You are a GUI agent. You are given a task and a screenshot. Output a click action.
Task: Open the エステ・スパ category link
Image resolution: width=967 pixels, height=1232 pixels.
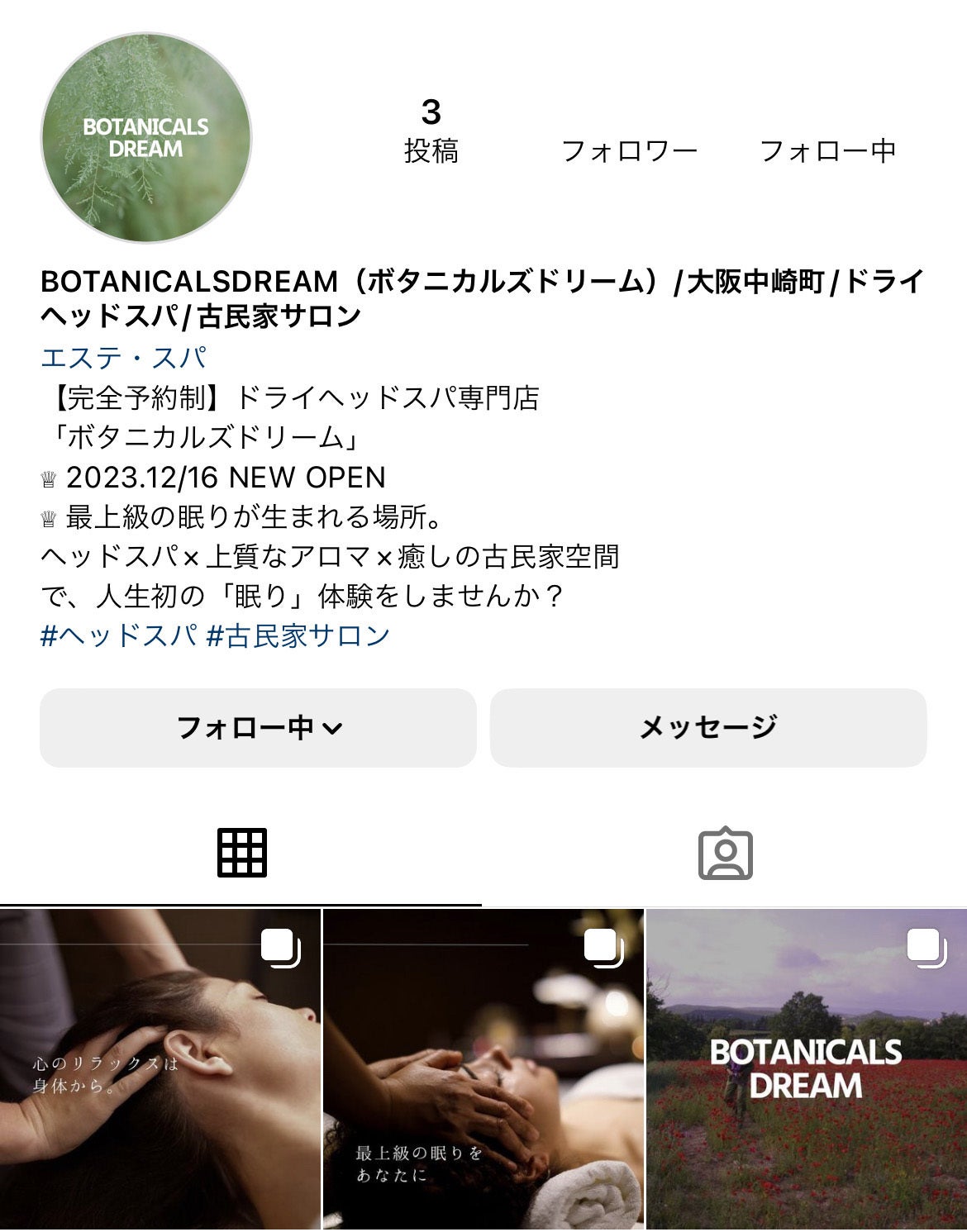123,358
